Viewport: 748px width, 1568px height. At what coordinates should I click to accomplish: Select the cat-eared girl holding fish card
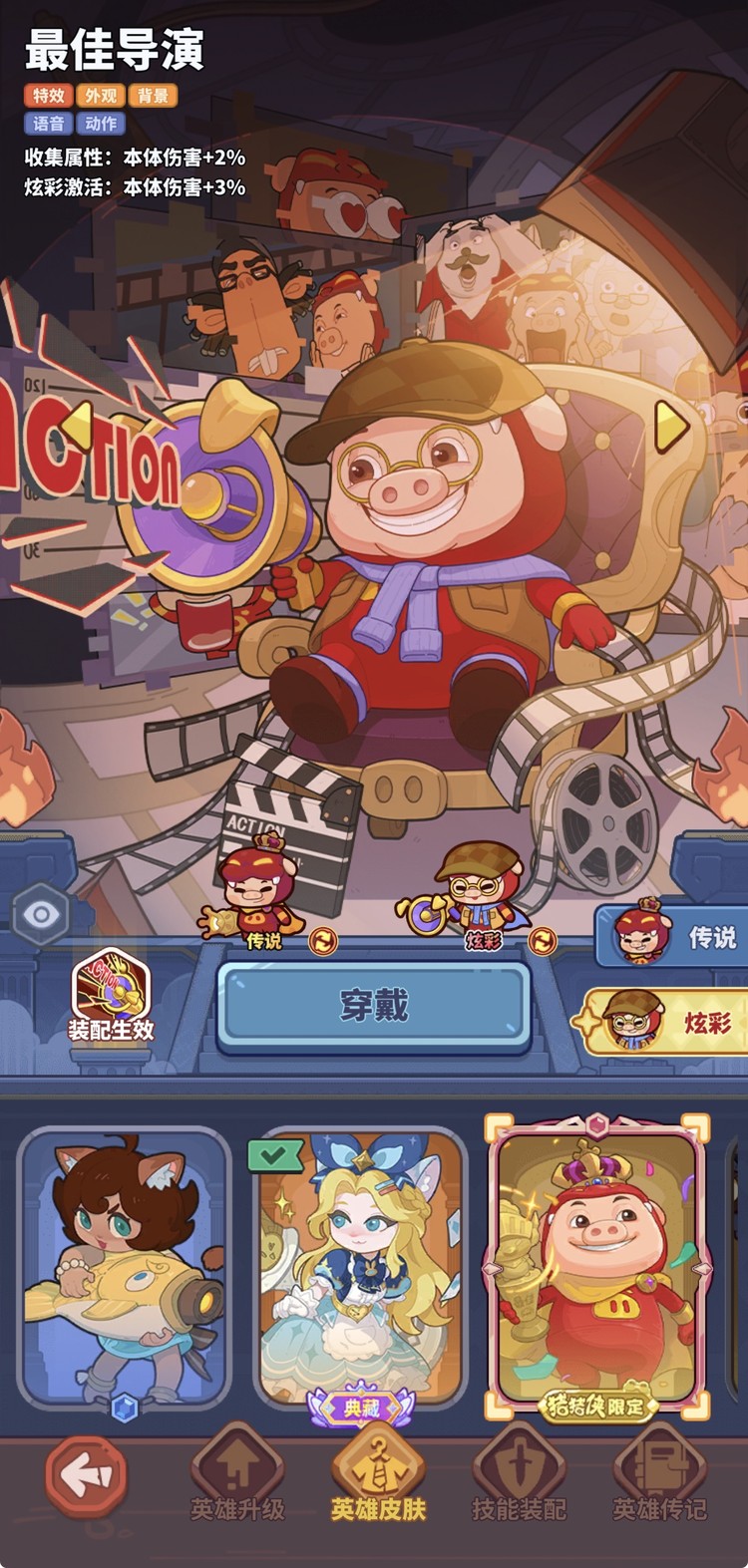pyautogui.click(x=124, y=1268)
